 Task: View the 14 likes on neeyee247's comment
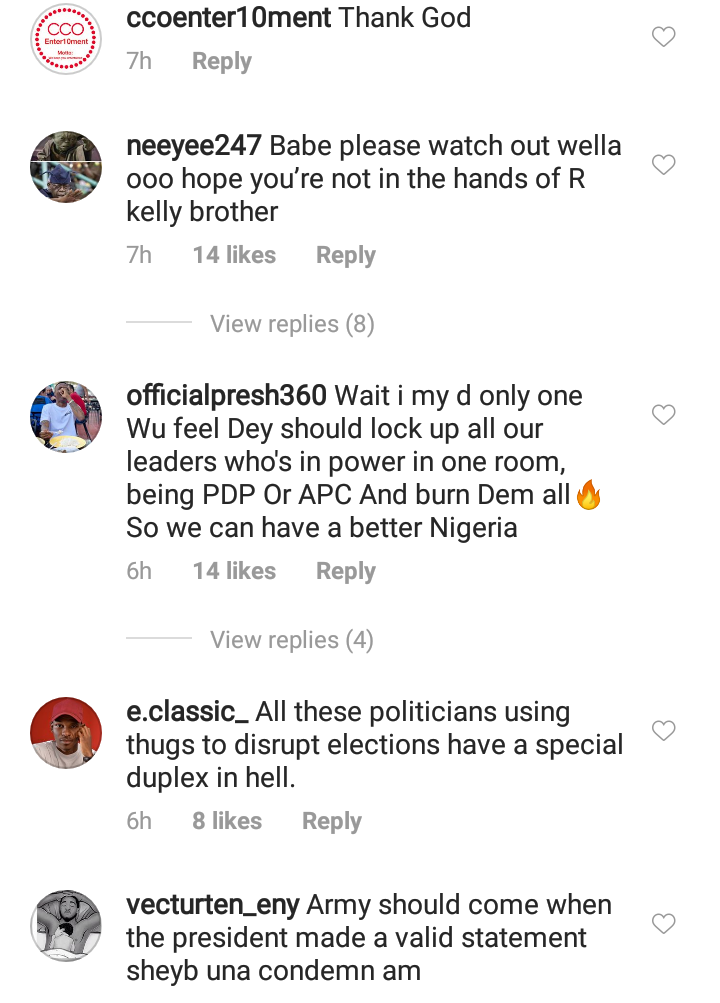tap(234, 255)
